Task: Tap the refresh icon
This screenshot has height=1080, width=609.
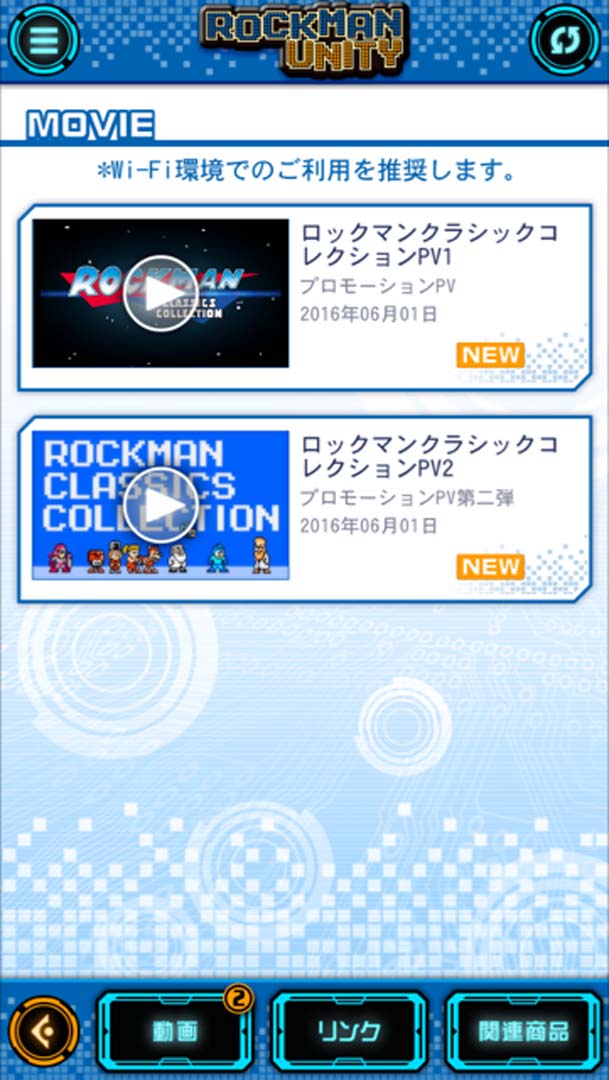Action: (x=565, y=40)
